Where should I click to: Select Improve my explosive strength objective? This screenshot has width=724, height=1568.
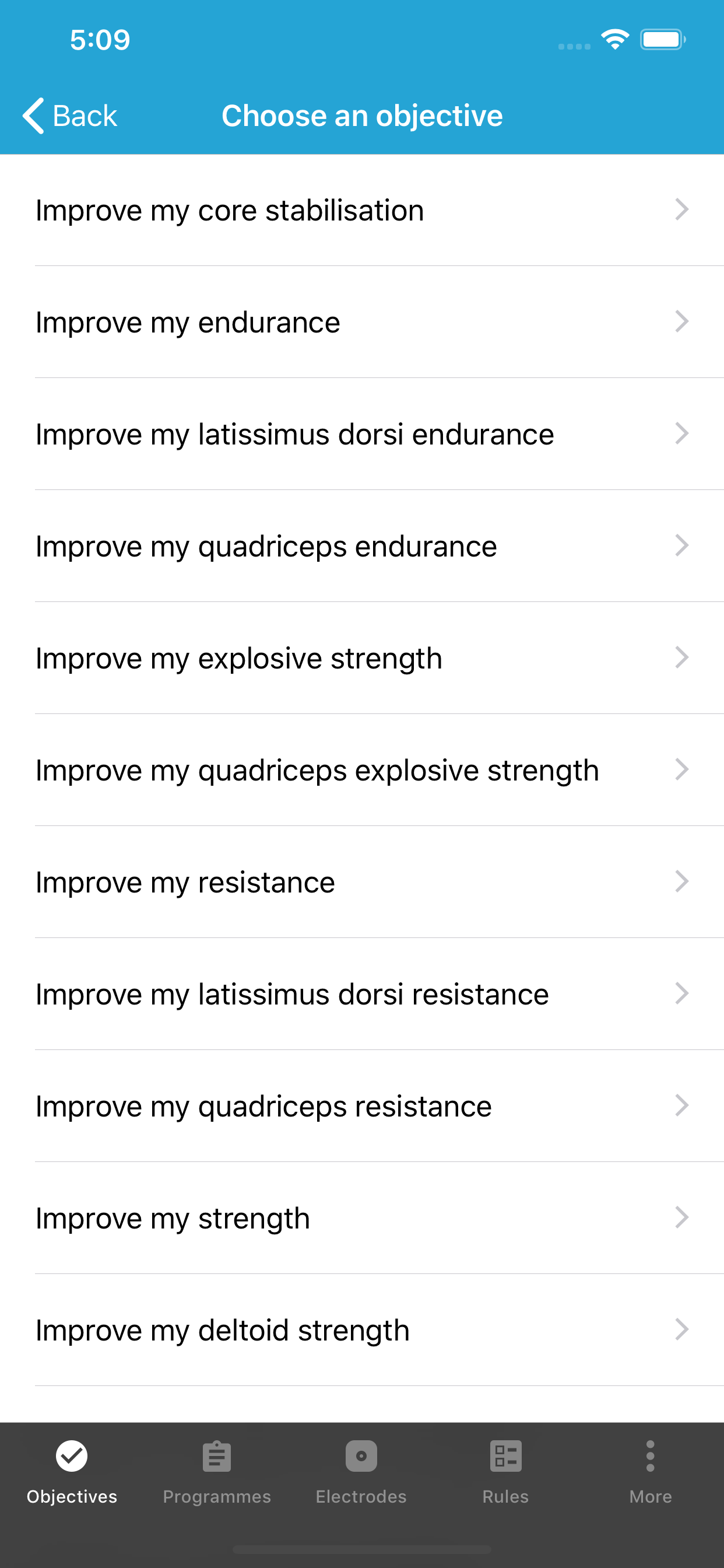click(x=238, y=657)
